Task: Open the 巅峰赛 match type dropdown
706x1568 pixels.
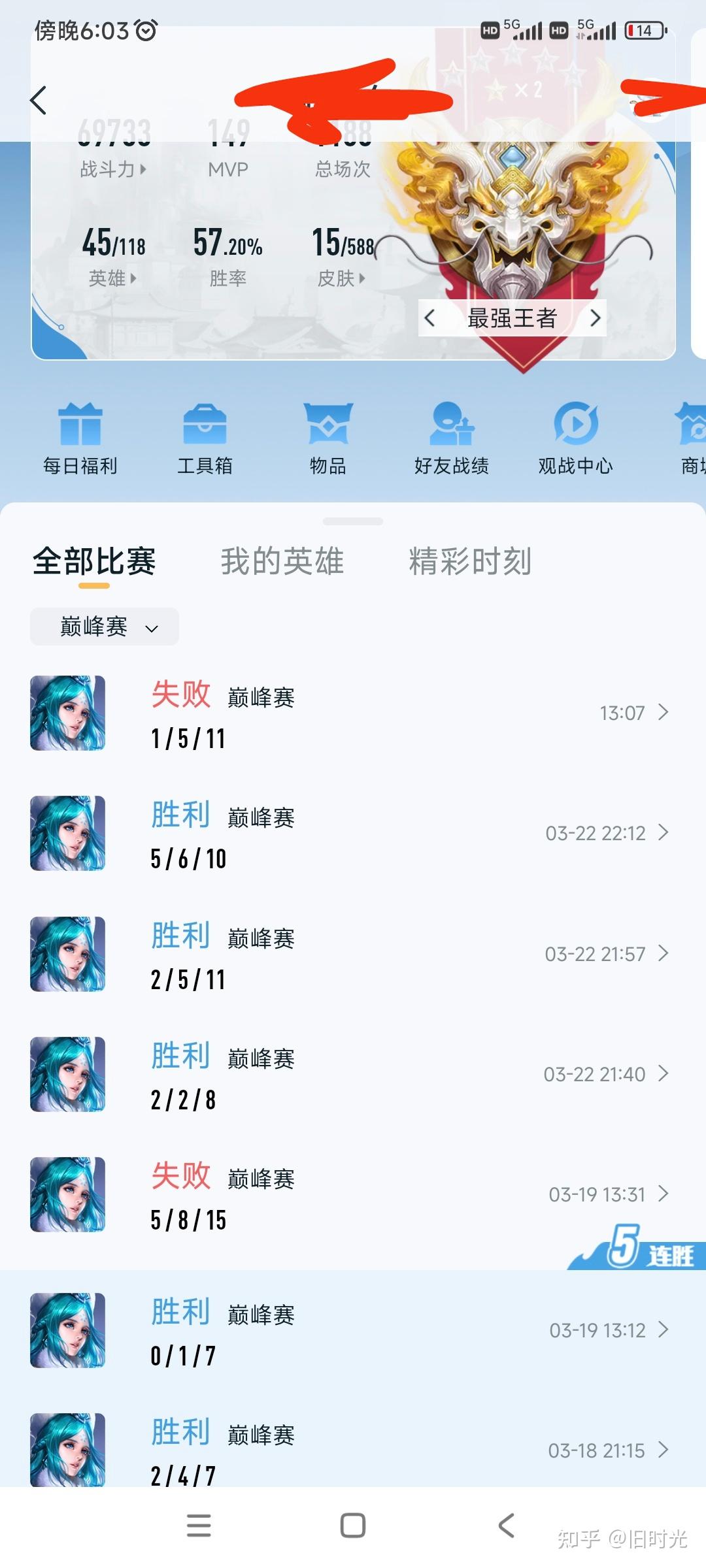Action: click(x=103, y=627)
